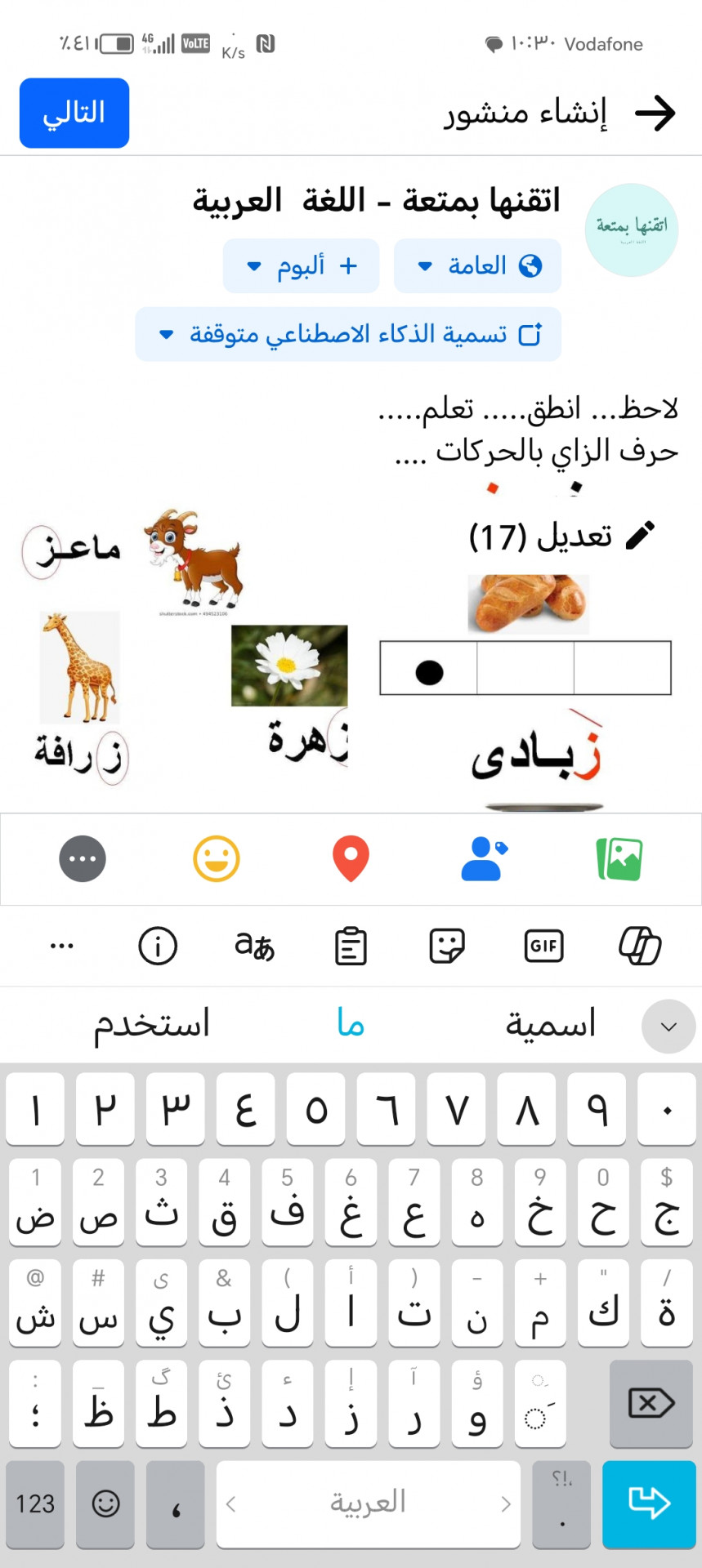This screenshot has height=1568, width=702.
Task: Add a location with the red pin
Action: 351,859
